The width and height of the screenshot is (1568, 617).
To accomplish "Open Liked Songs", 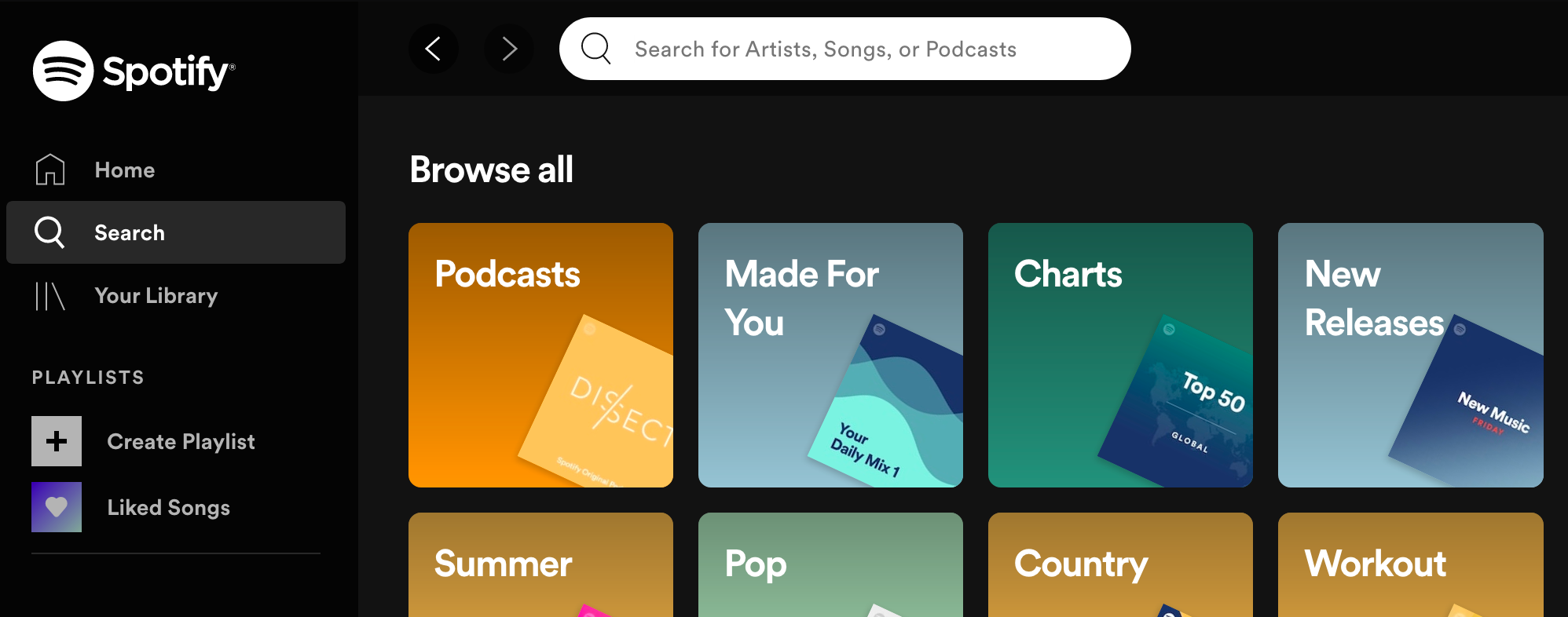I will [x=131, y=507].
